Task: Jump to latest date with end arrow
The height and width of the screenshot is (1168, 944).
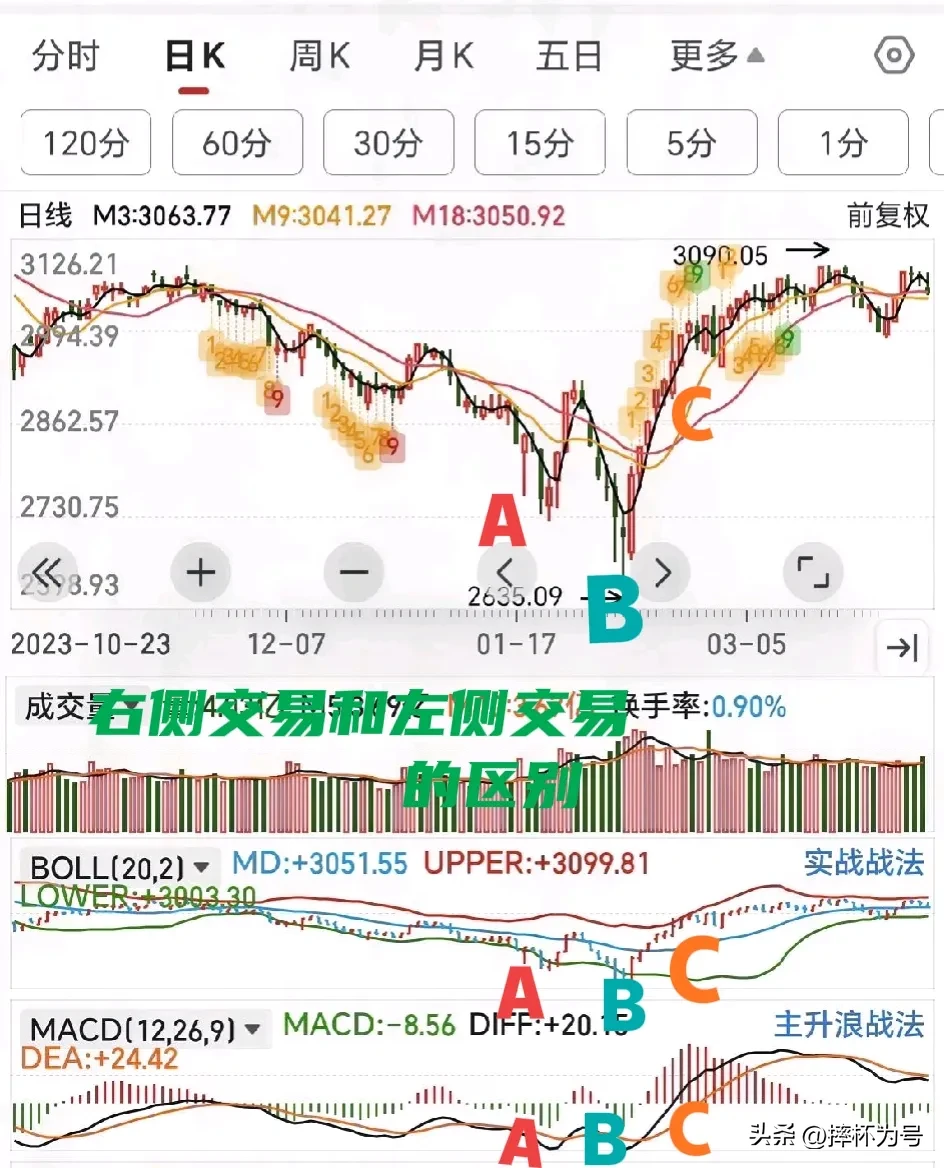Action: point(901,648)
